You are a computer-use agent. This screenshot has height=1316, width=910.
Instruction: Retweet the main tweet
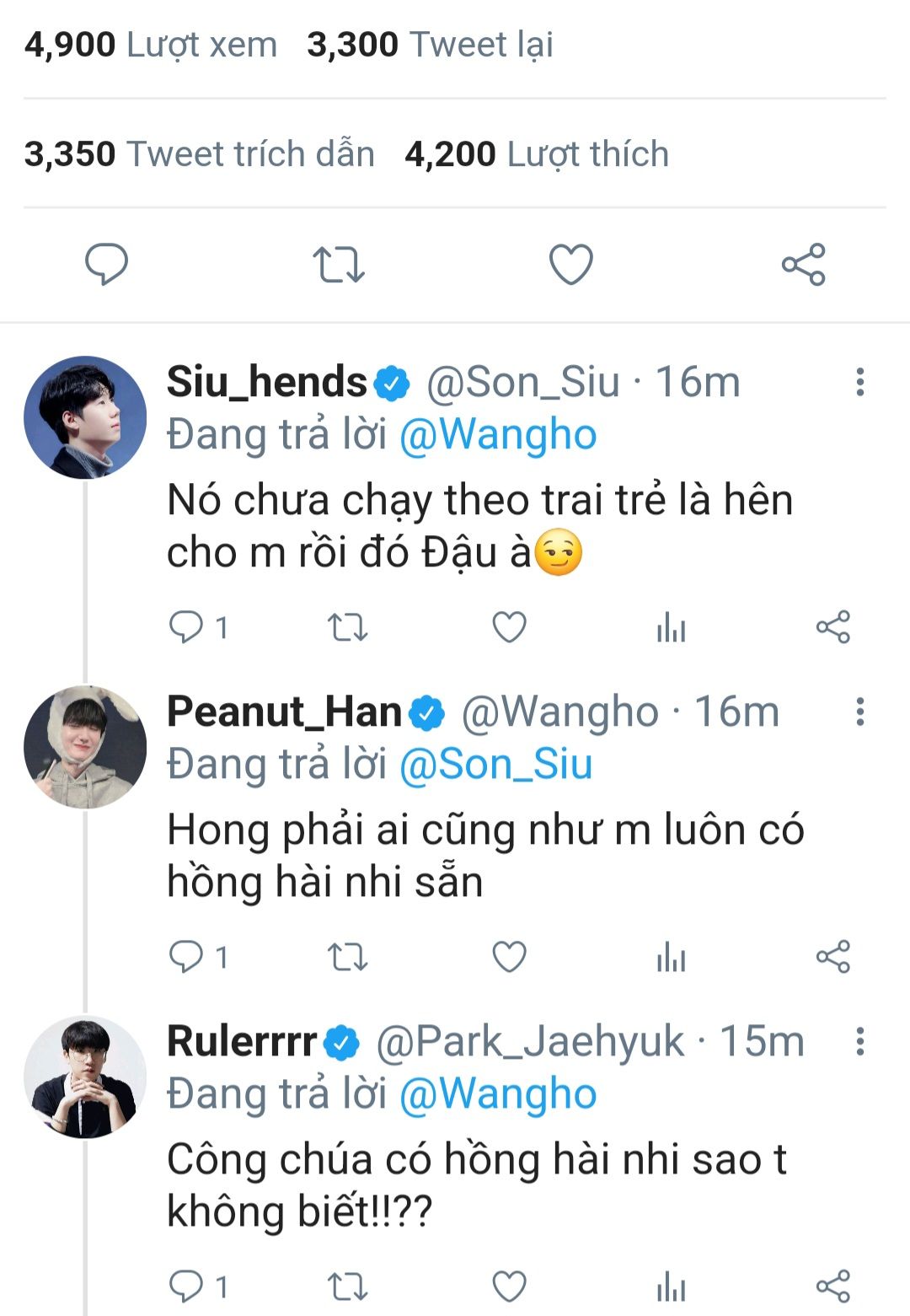coord(339,264)
